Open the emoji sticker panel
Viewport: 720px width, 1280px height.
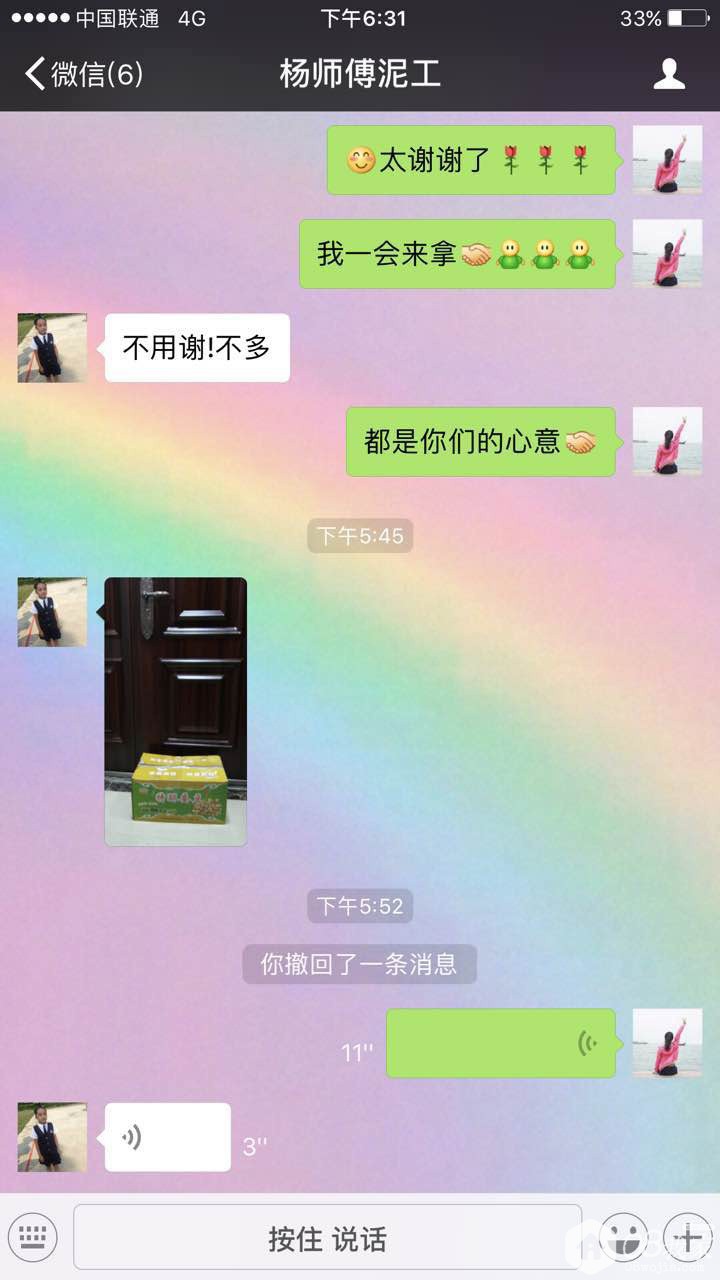625,1238
